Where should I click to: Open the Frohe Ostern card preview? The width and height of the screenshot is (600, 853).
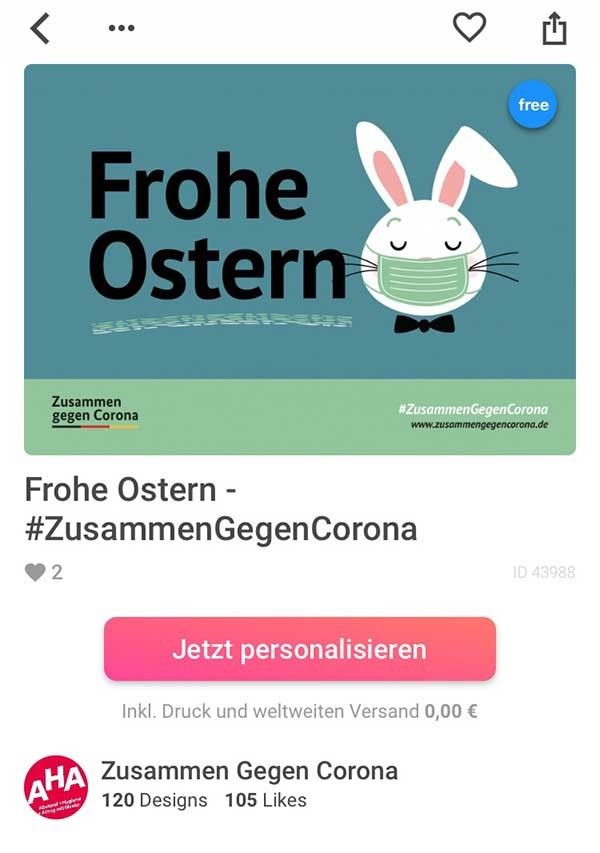pyautogui.click(x=300, y=259)
